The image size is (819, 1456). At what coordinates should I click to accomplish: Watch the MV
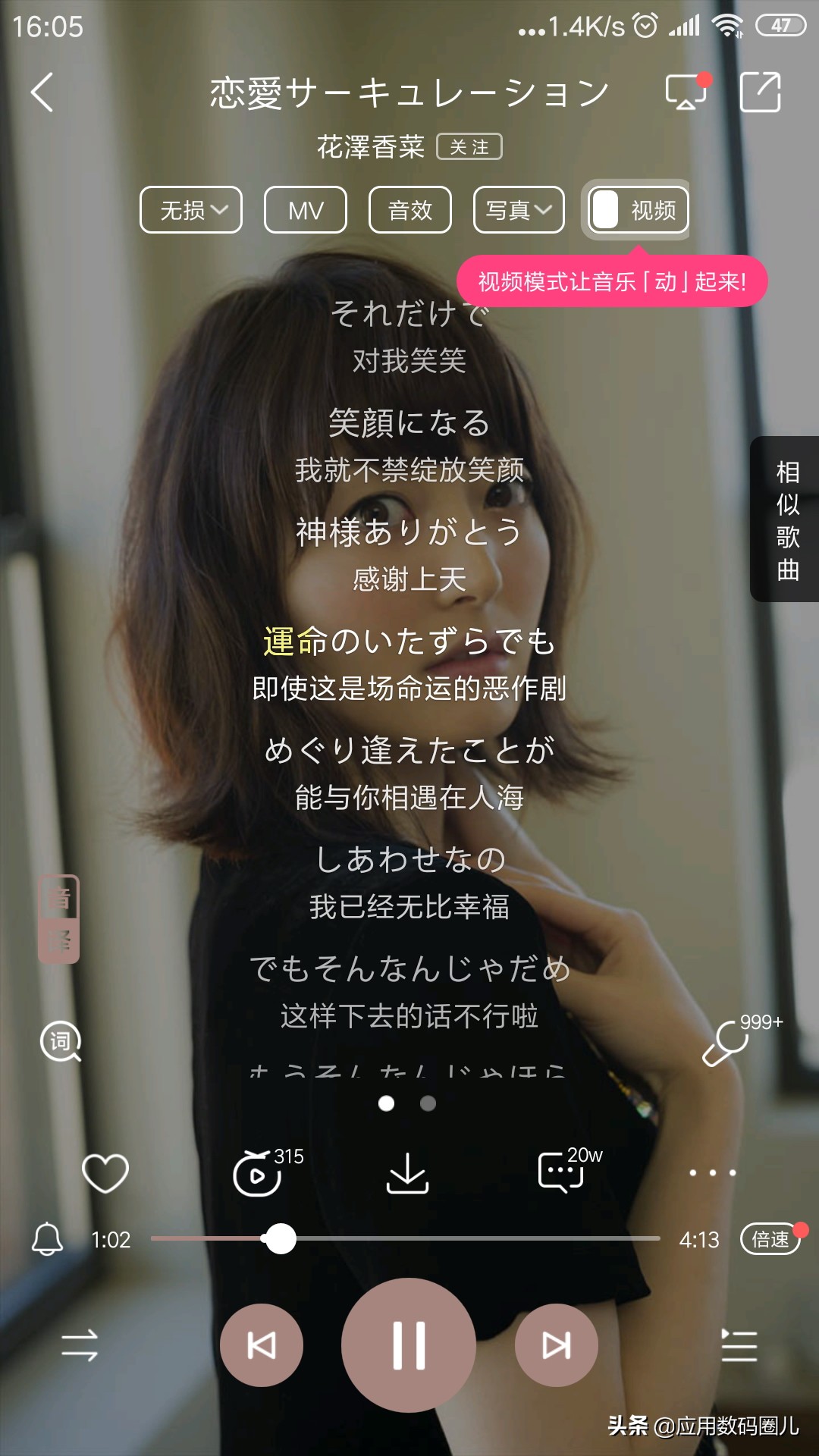tap(306, 210)
